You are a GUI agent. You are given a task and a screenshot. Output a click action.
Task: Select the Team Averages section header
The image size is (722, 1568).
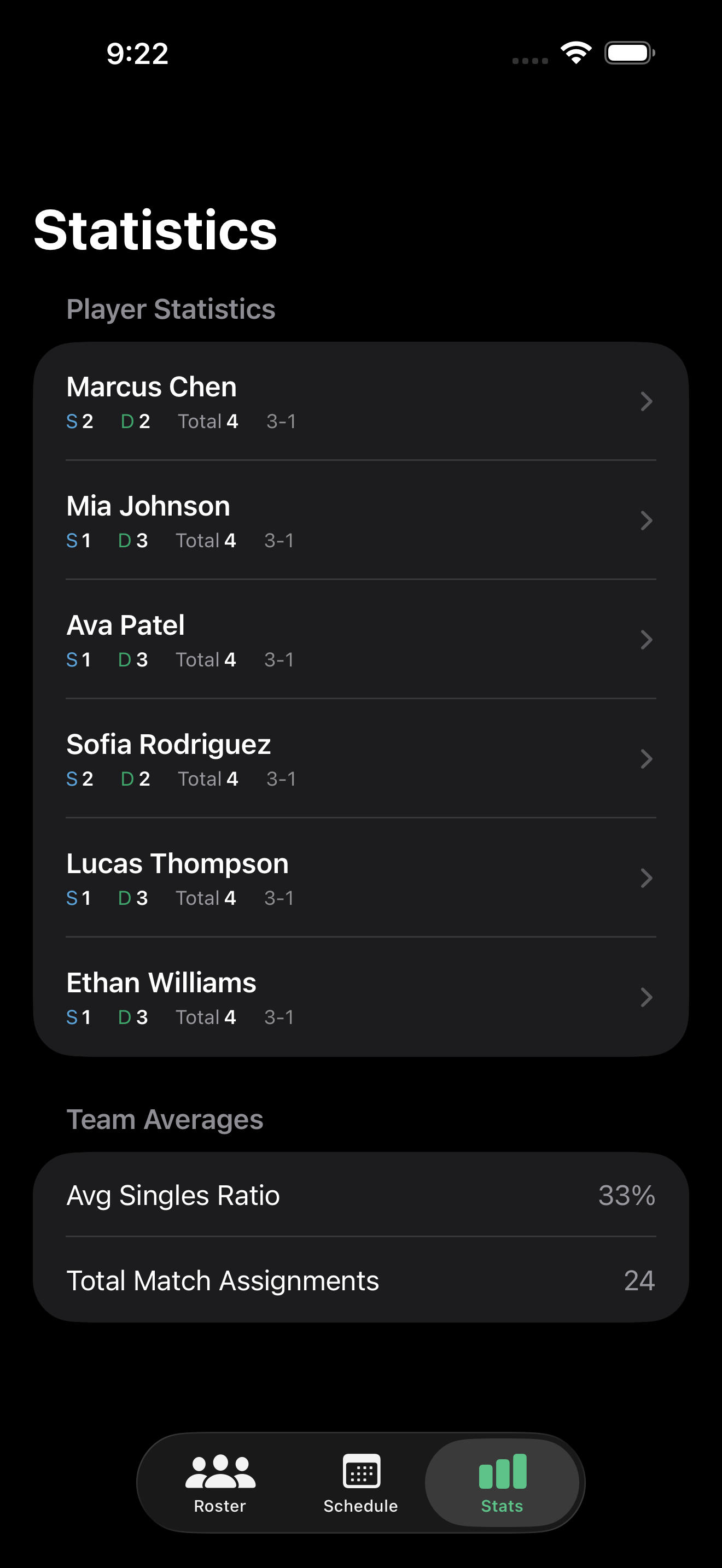coord(165,1119)
